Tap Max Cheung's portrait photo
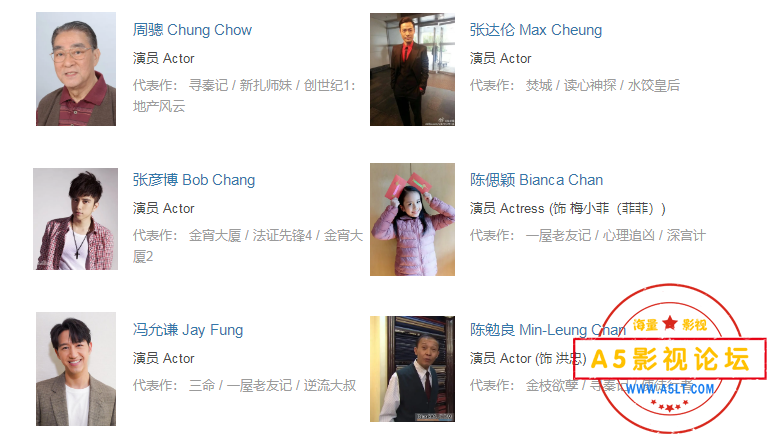This screenshot has width=775, height=444. pyautogui.click(x=412, y=69)
